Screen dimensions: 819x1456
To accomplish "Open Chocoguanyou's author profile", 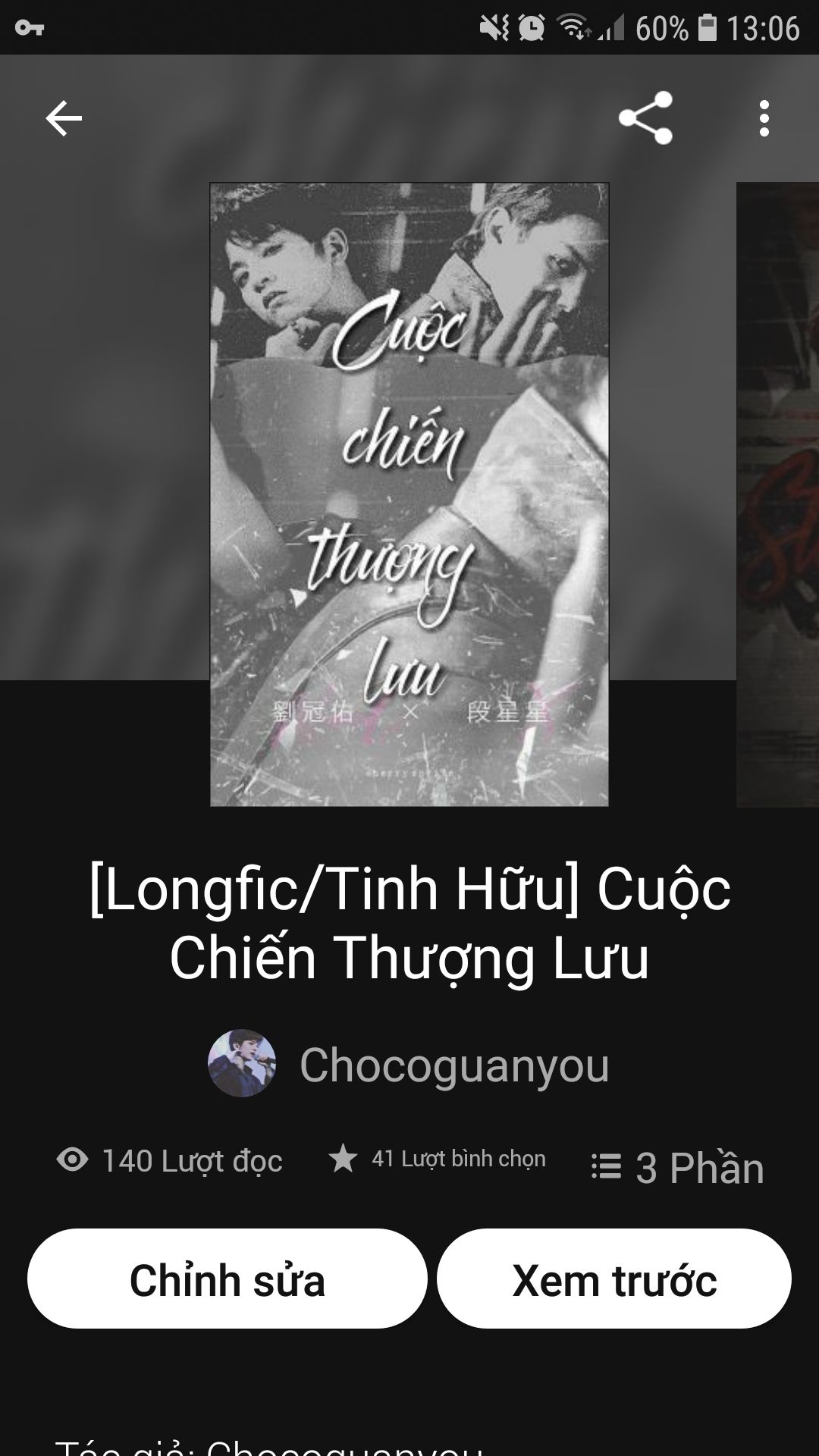I will [409, 1064].
